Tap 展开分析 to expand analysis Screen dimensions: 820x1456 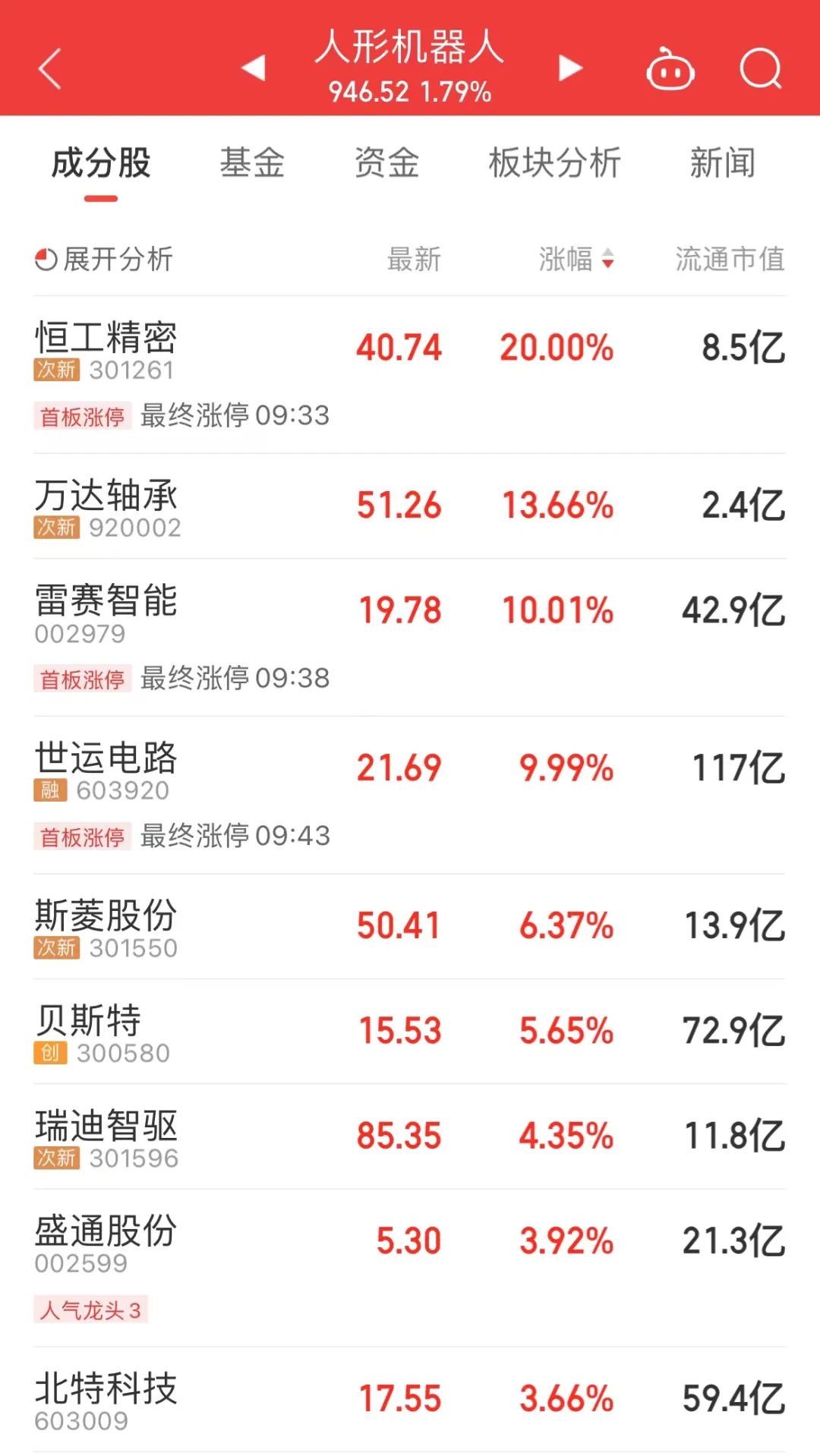tap(104, 259)
